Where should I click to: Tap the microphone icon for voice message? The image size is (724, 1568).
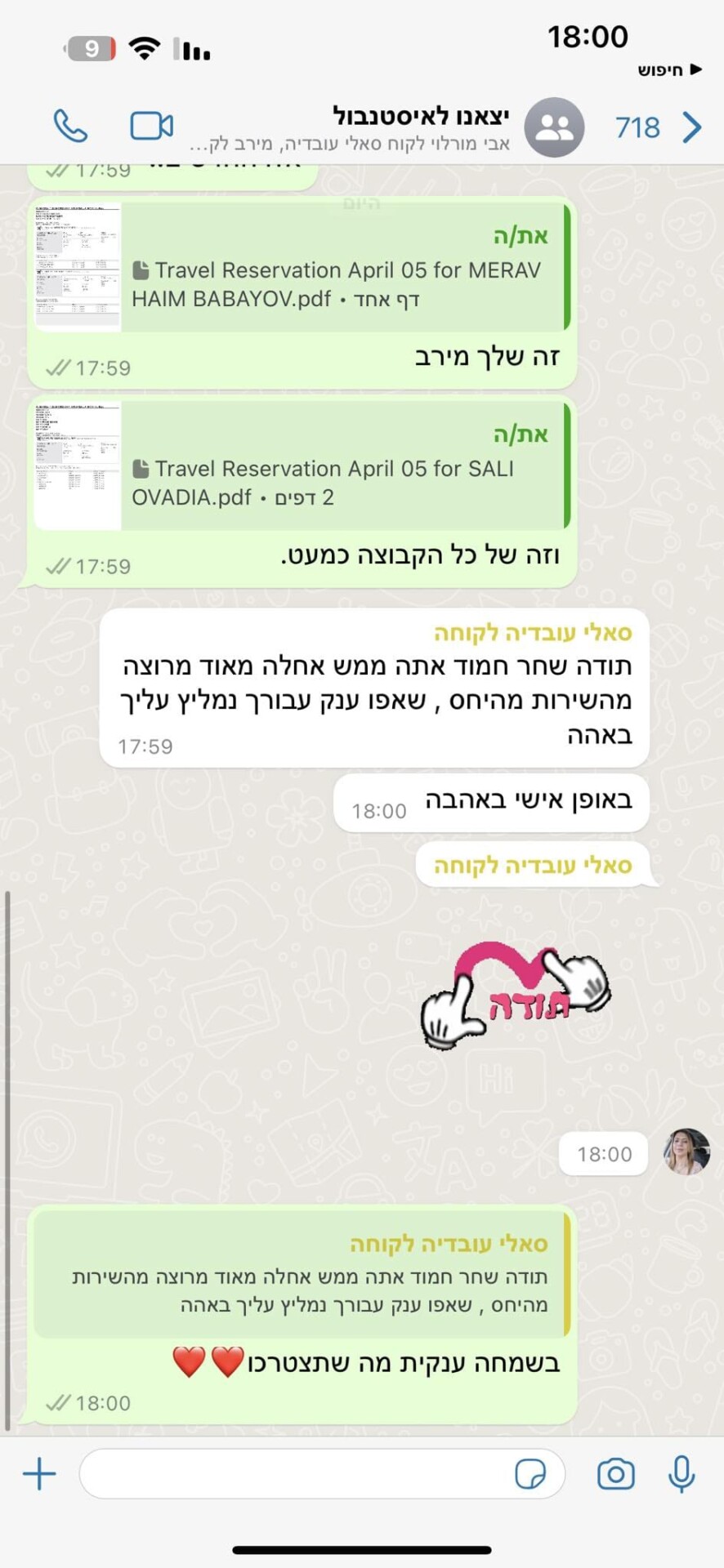coord(681,1474)
